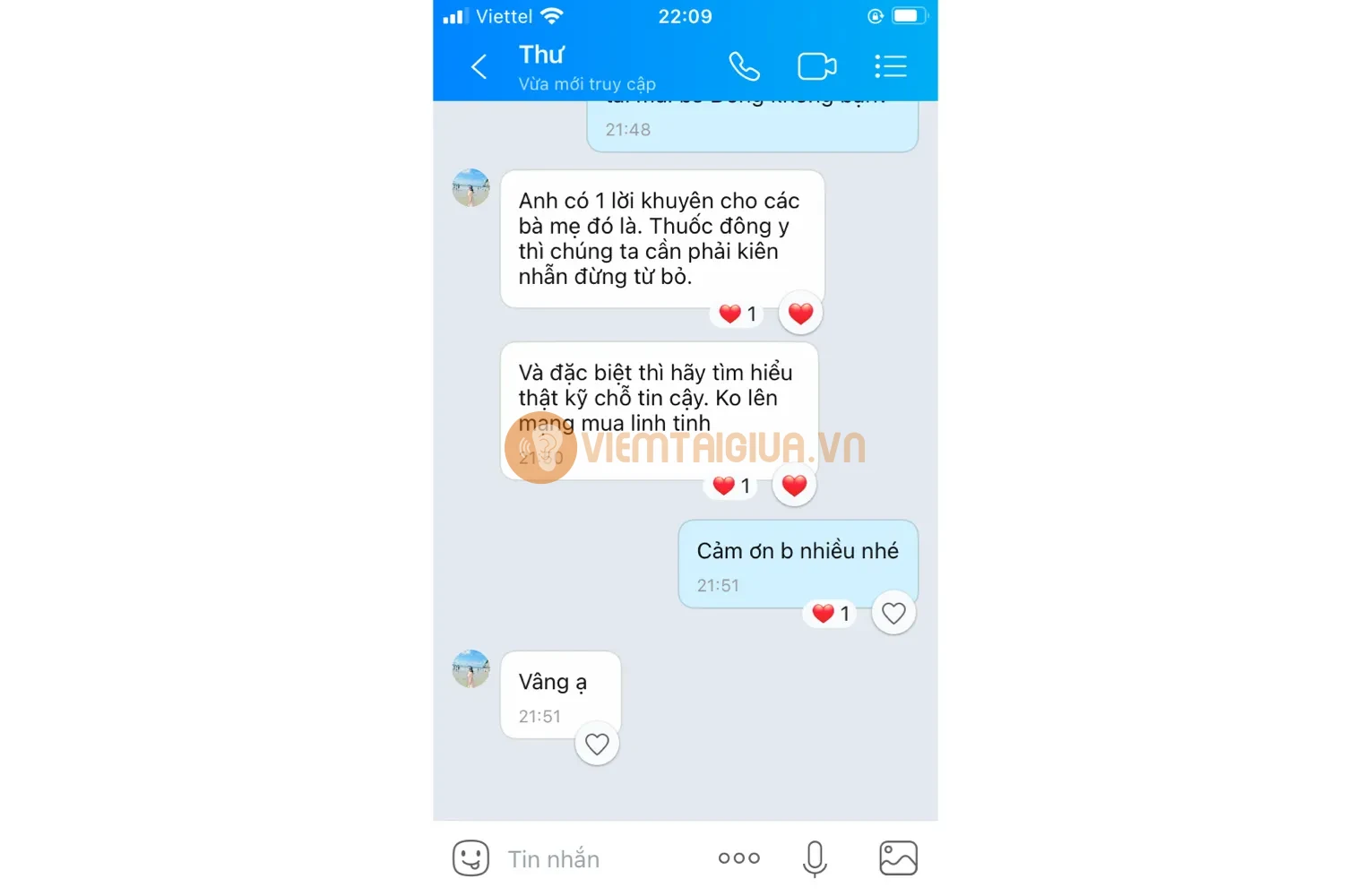Like the 'Vâng ạ' message
This screenshot has height=896, width=1372.
pos(597,744)
